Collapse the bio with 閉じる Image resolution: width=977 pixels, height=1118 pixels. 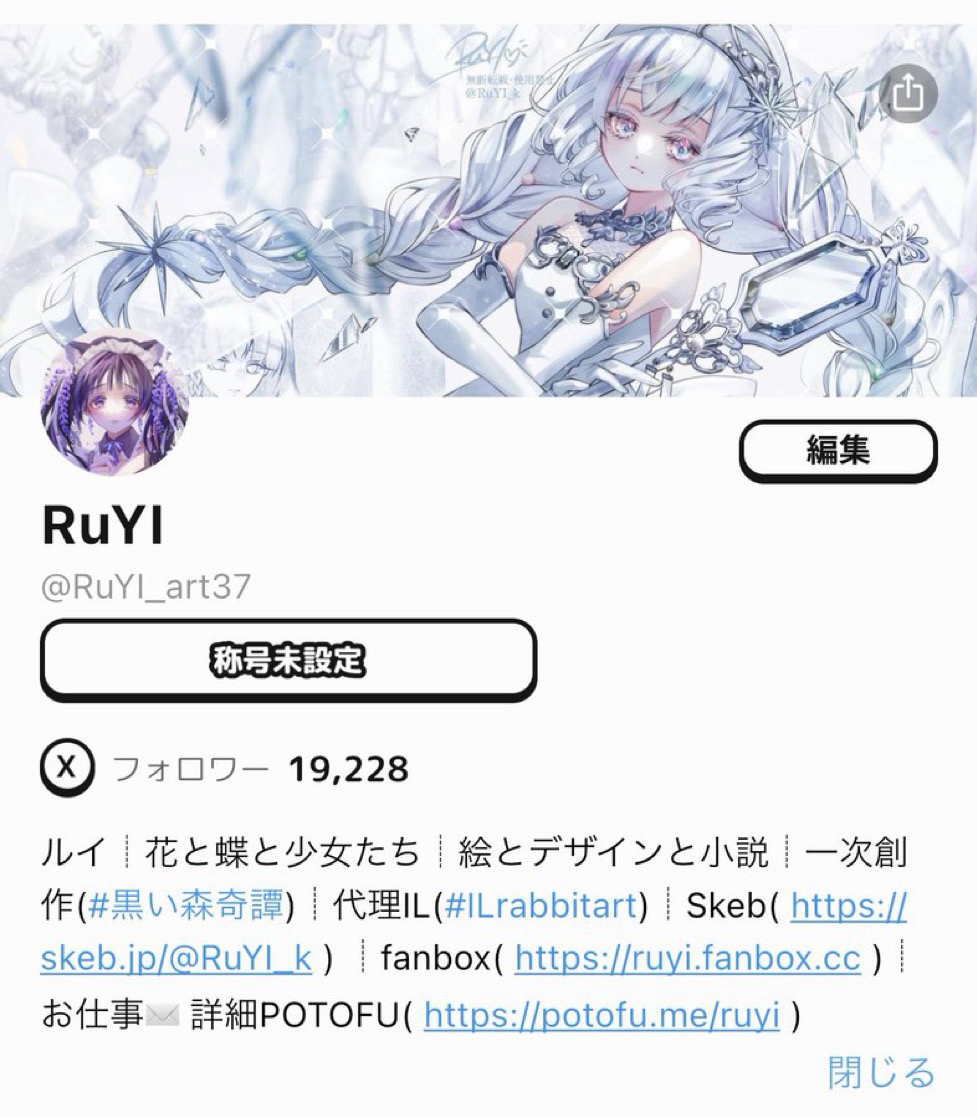pyautogui.click(x=881, y=1071)
